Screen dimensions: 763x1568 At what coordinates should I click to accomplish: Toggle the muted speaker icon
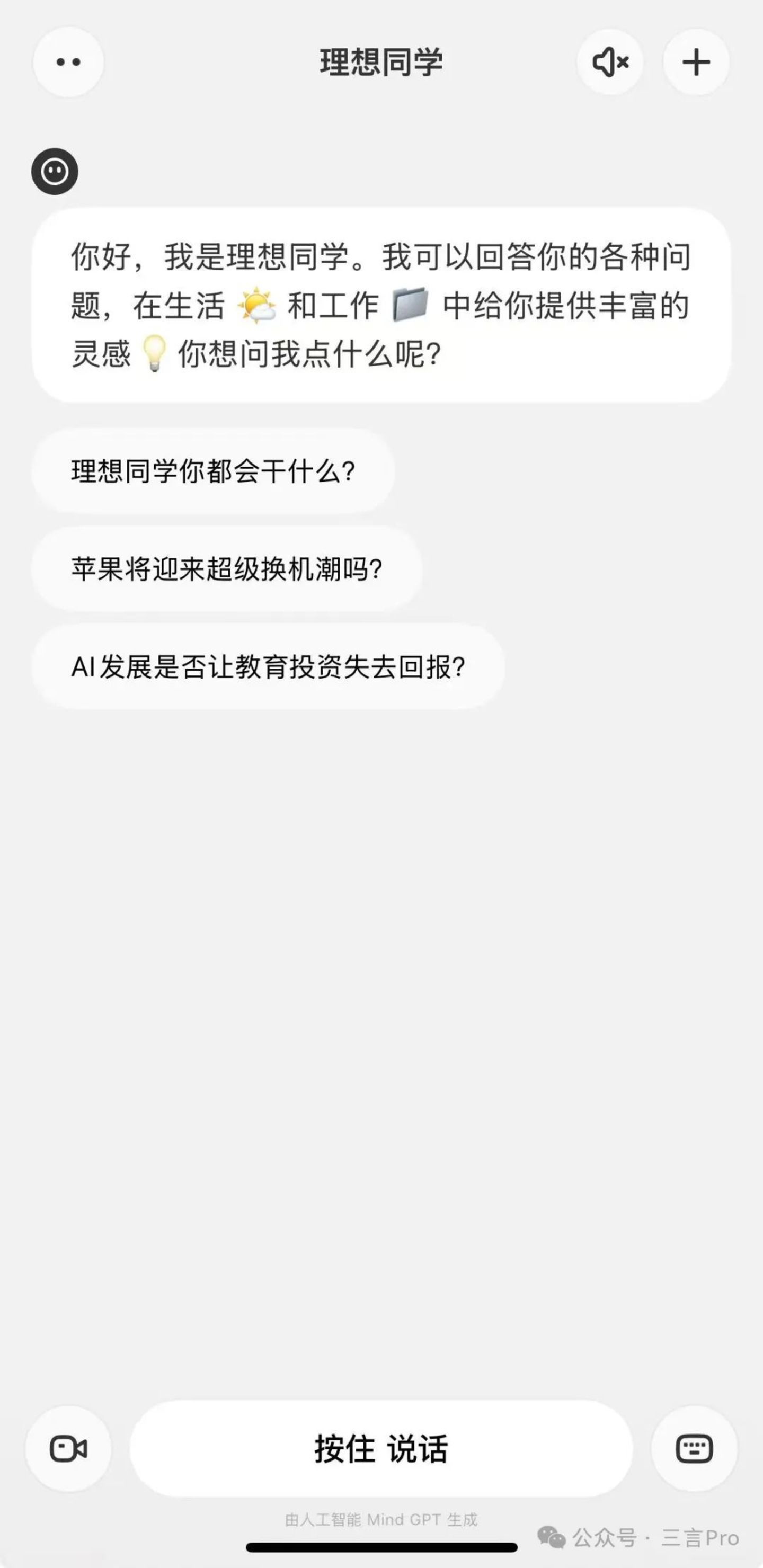point(609,62)
